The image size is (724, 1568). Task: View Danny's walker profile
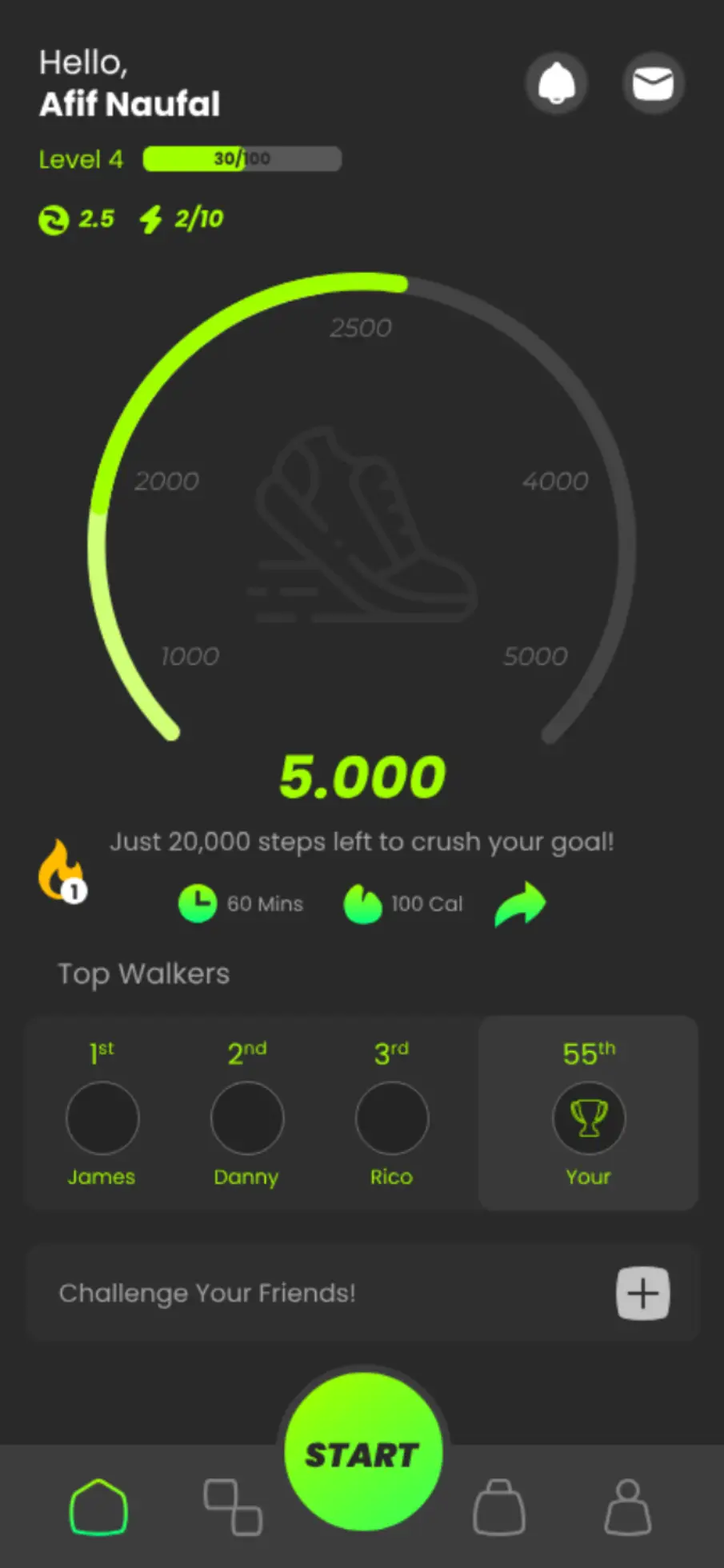[246, 1118]
